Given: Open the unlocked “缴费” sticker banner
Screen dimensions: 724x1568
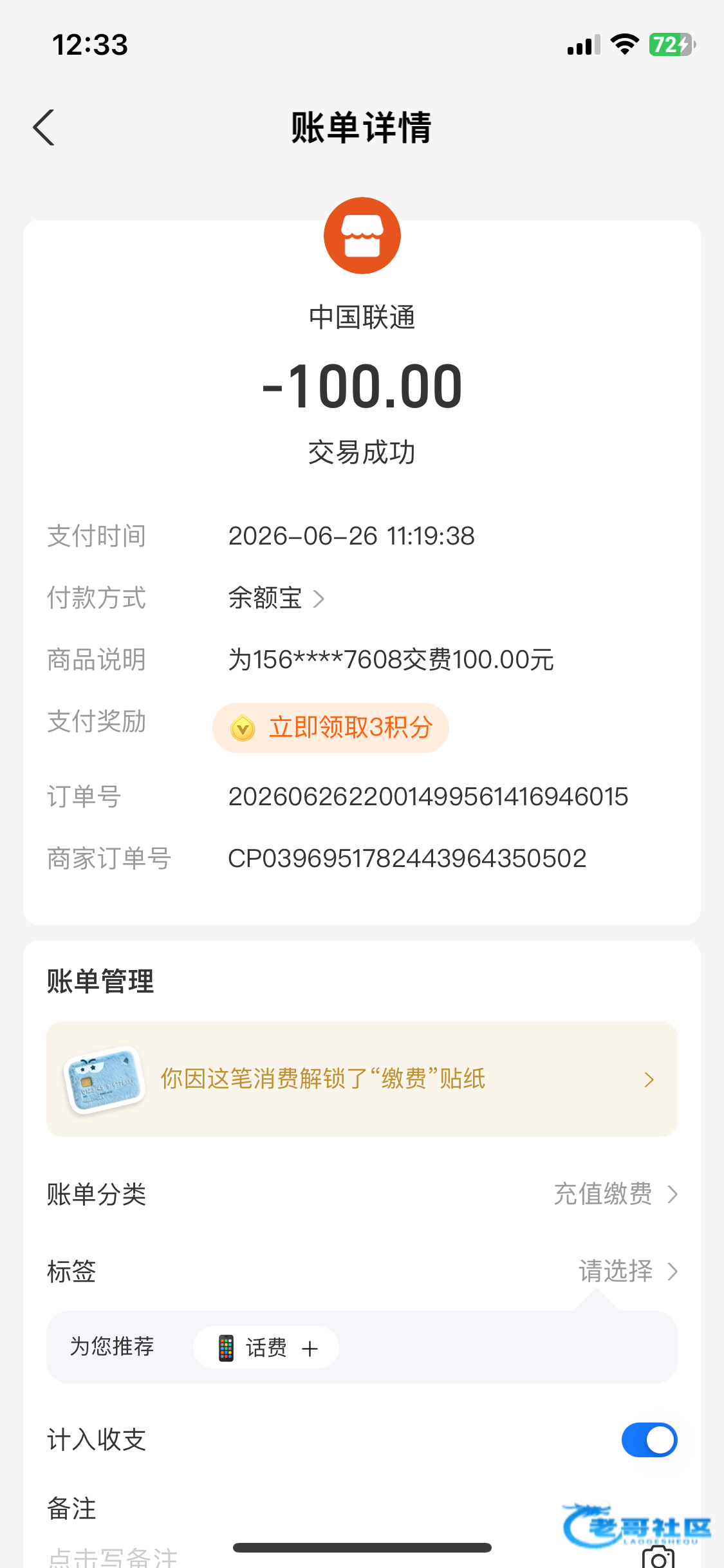Looking at the screenshot, I should [x=362, y=1079].
